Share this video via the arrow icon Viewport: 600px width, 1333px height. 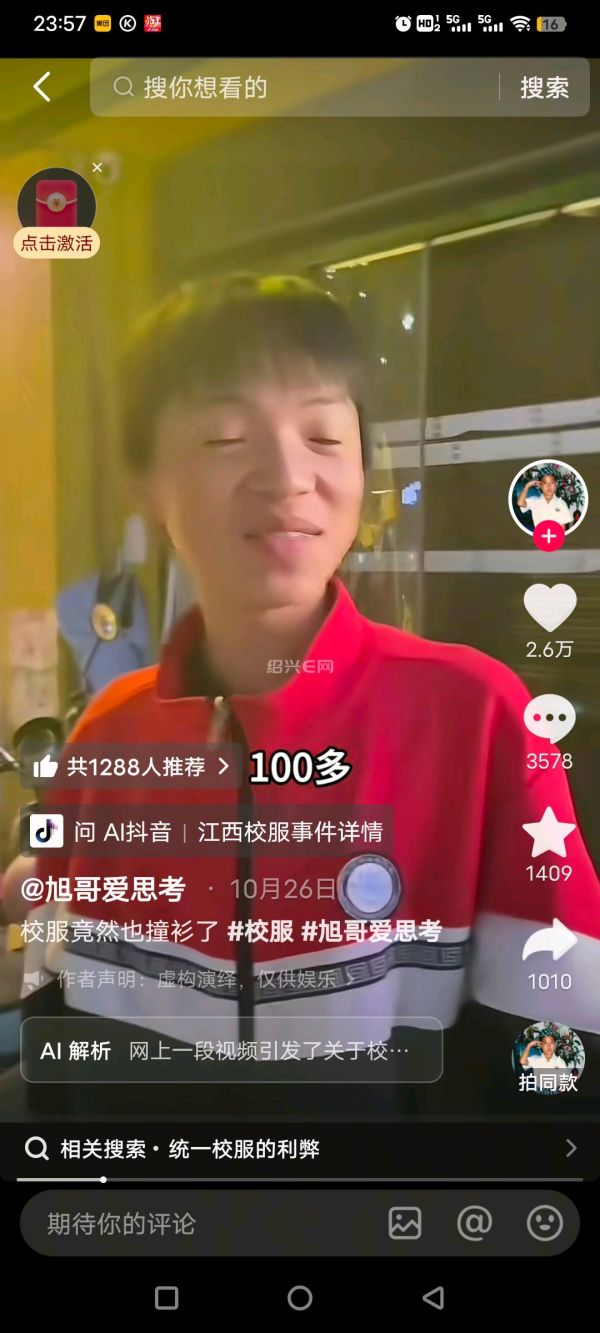tap(549, 943)
